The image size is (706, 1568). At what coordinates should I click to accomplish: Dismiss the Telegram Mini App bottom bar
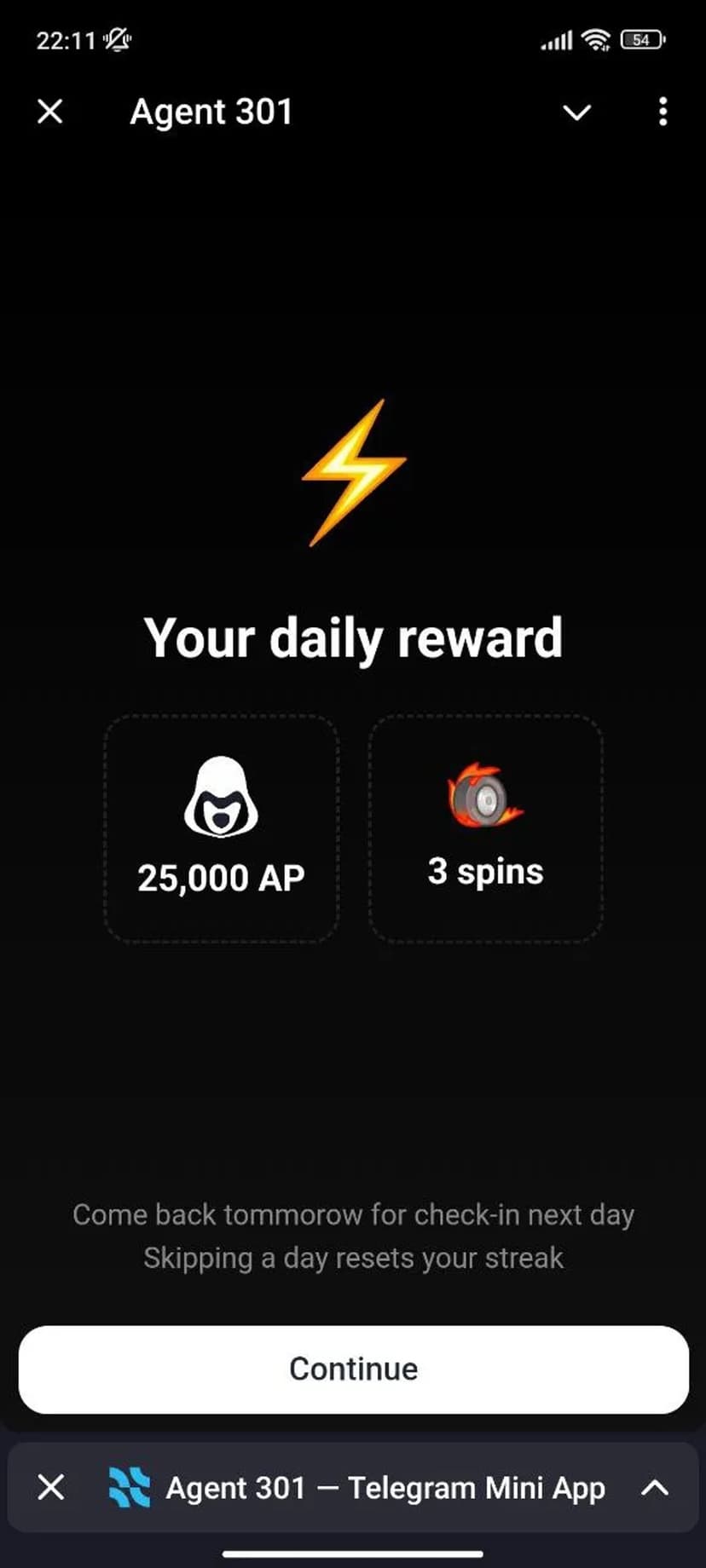click(51, 1488)
